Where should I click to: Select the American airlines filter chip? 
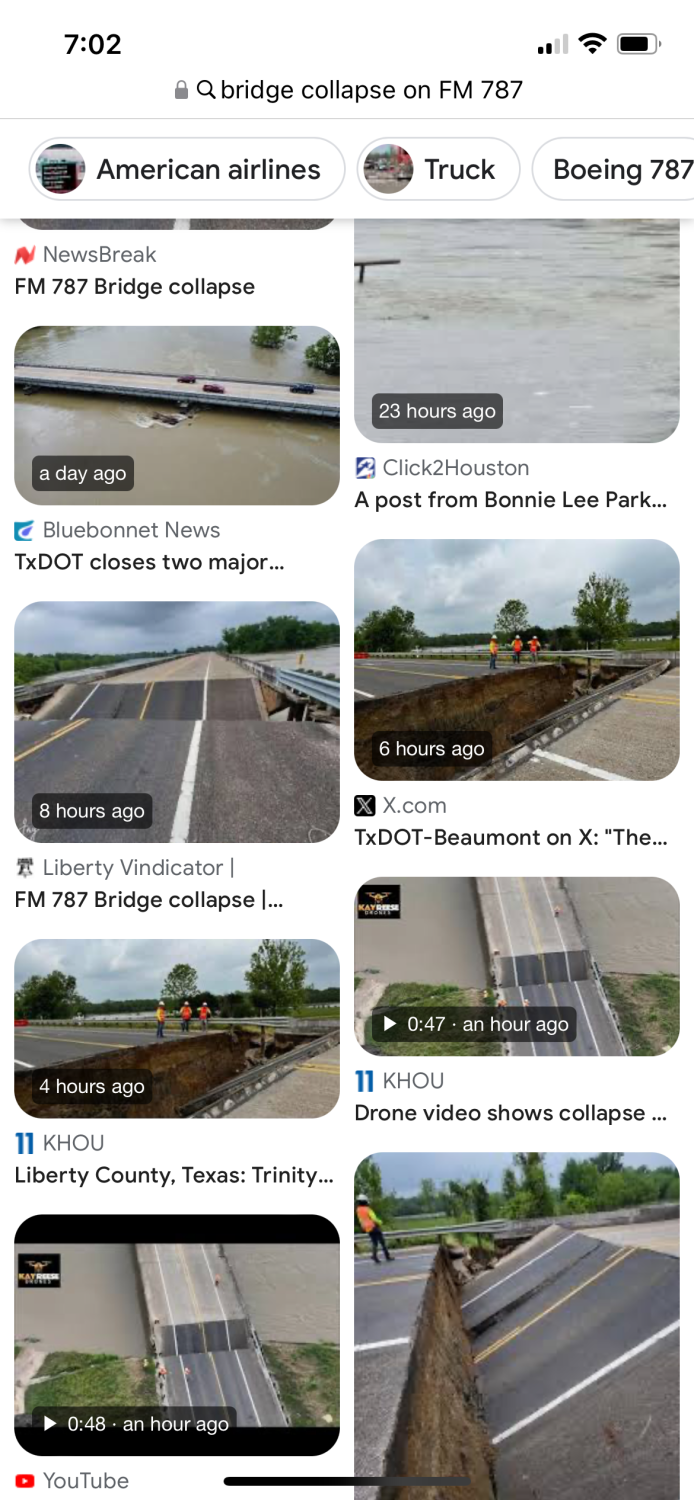pos(188,169)
